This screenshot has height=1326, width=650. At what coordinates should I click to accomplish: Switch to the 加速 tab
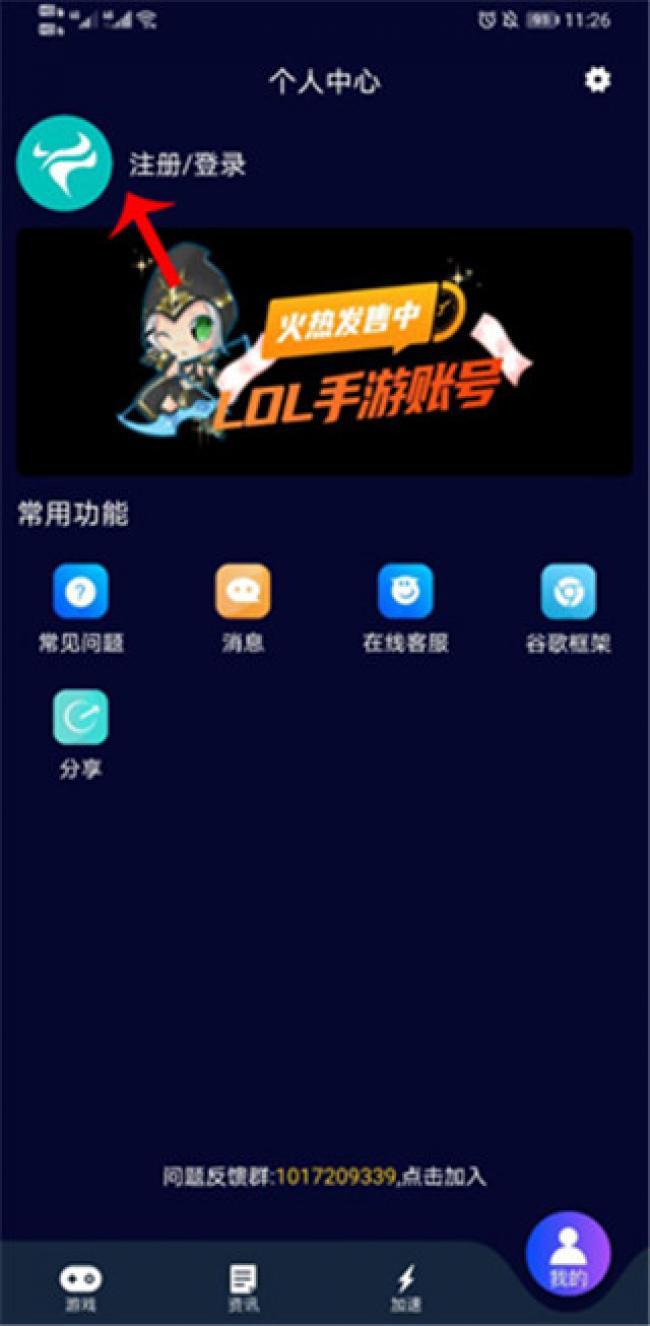pos(405,1284)
